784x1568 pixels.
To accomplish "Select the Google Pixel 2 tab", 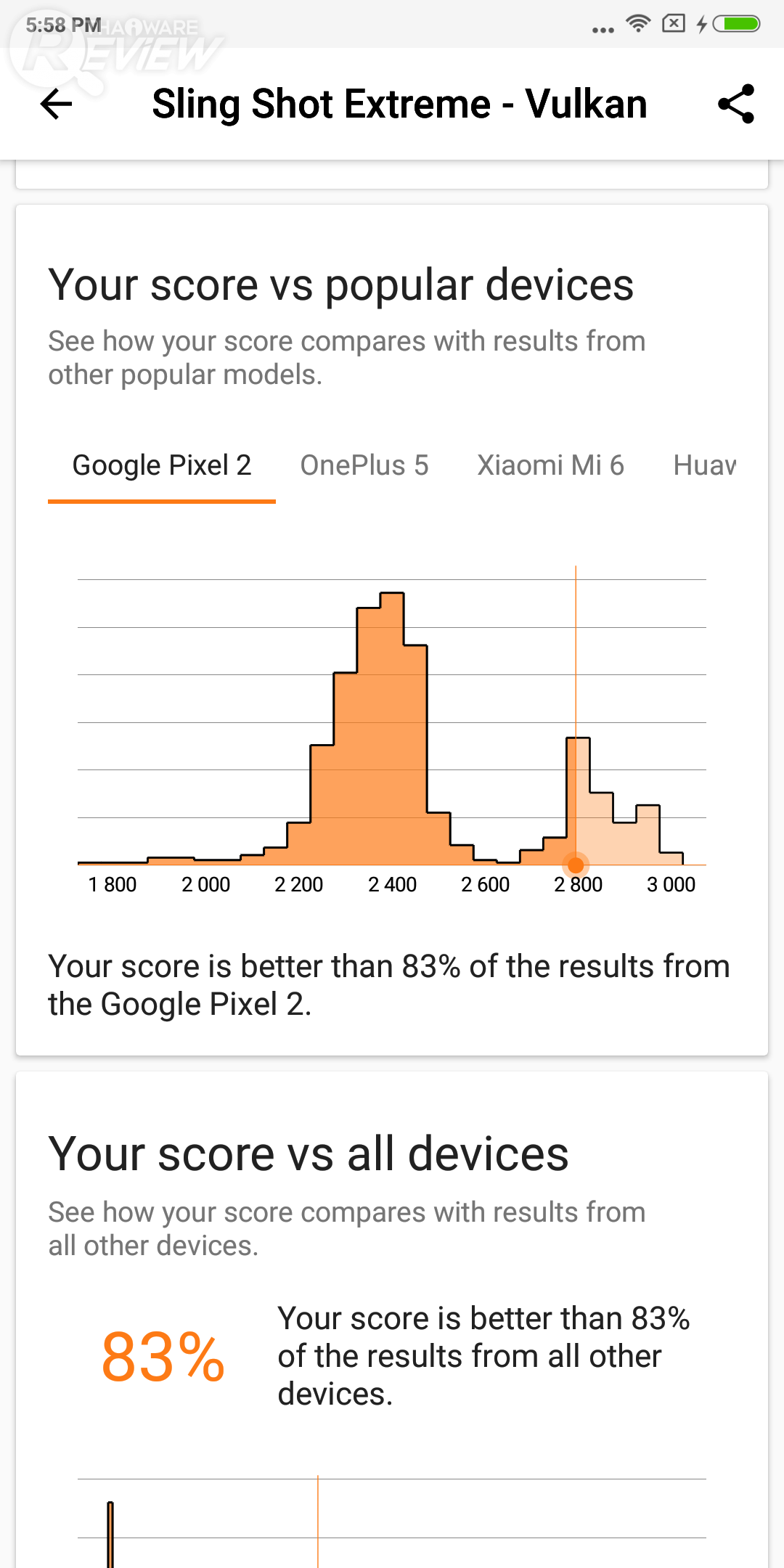I will pyautogui.click(x=162, y=465).
